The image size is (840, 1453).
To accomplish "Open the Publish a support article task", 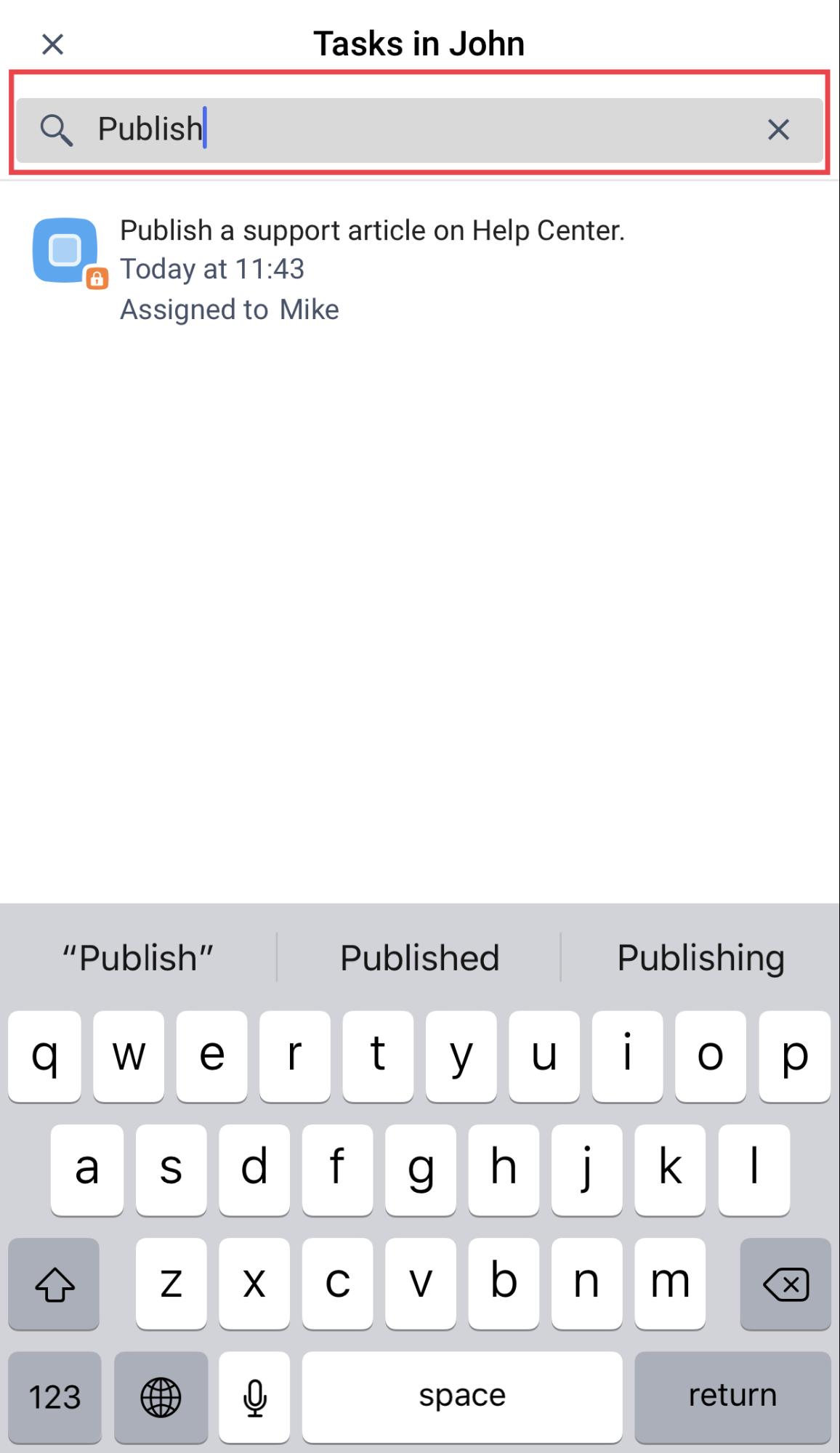I will coord(419,270).
